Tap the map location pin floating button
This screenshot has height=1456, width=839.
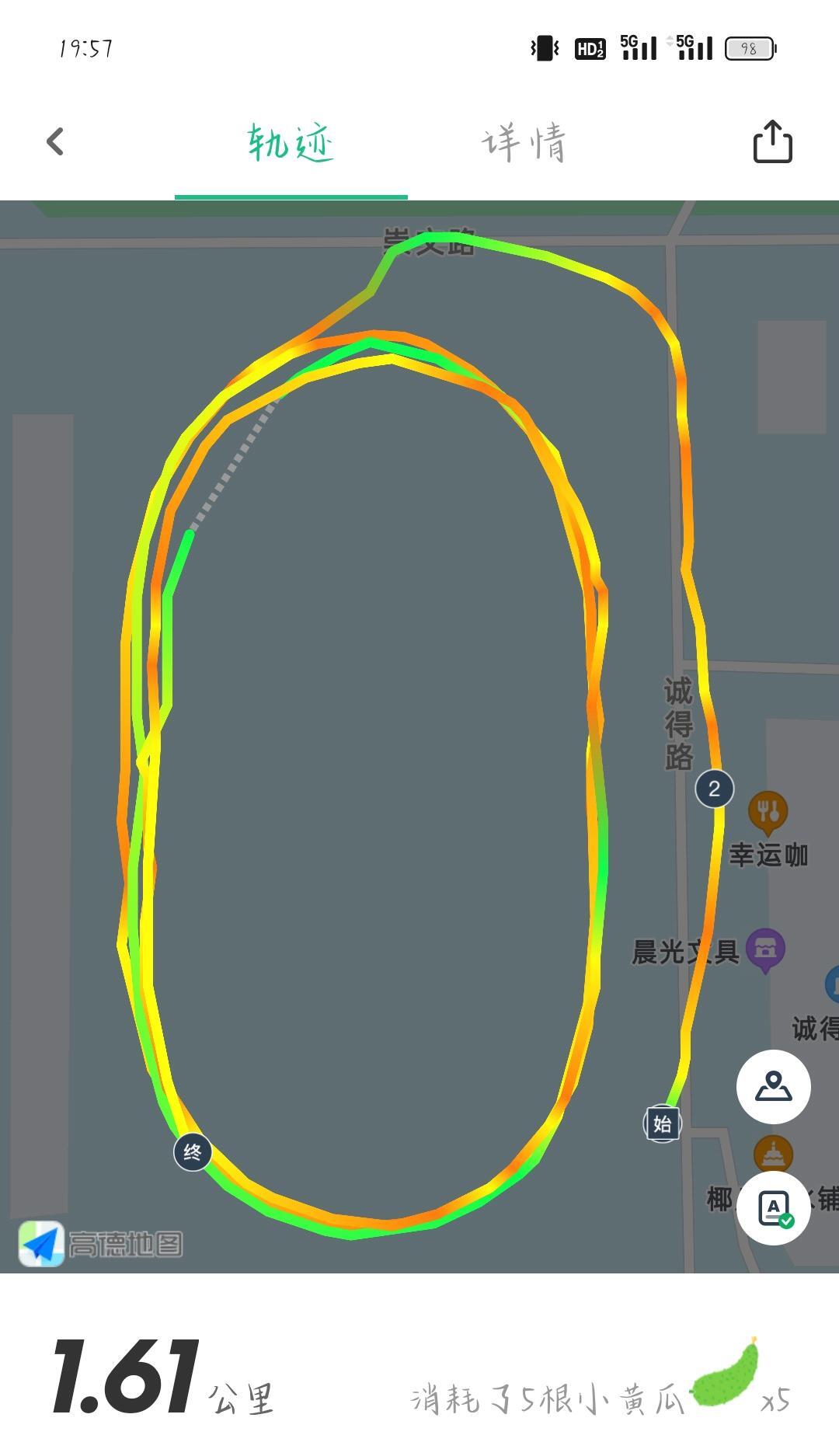773,1086
